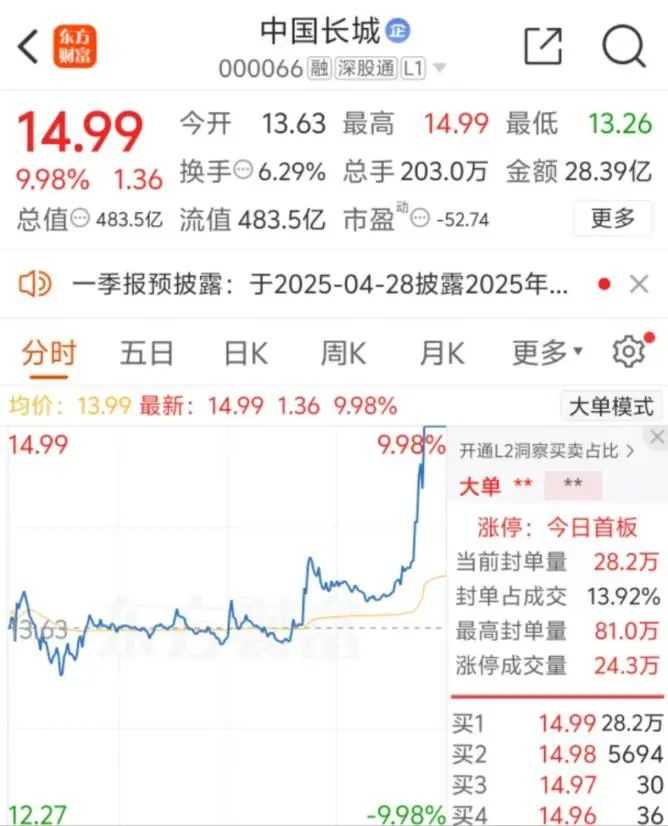This screenshot has width=668, height=826.
Task: Close the L2 promotion panel
Action: [657, 437]
